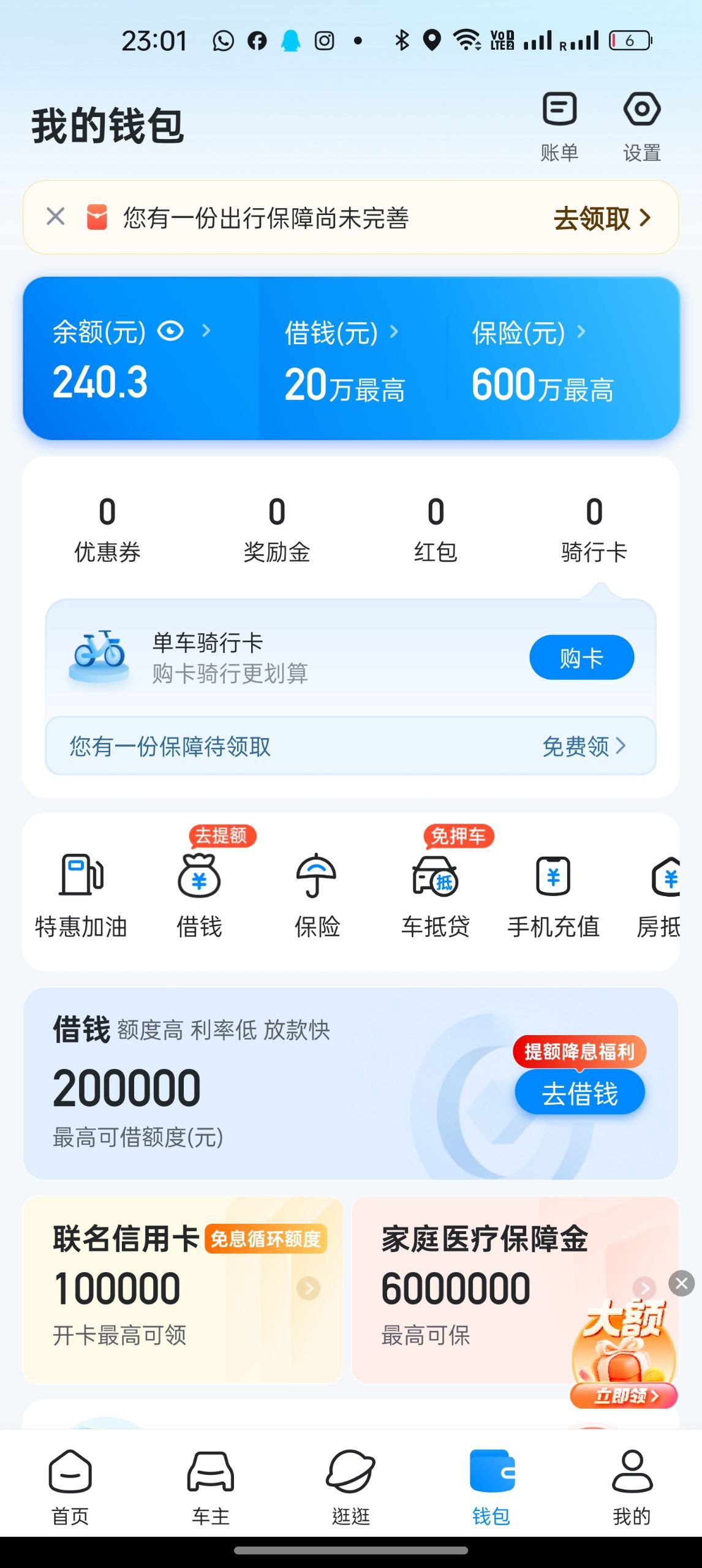Open 保险(元) 600万最高 section
Screen dimensions: 702x1568
542,361
